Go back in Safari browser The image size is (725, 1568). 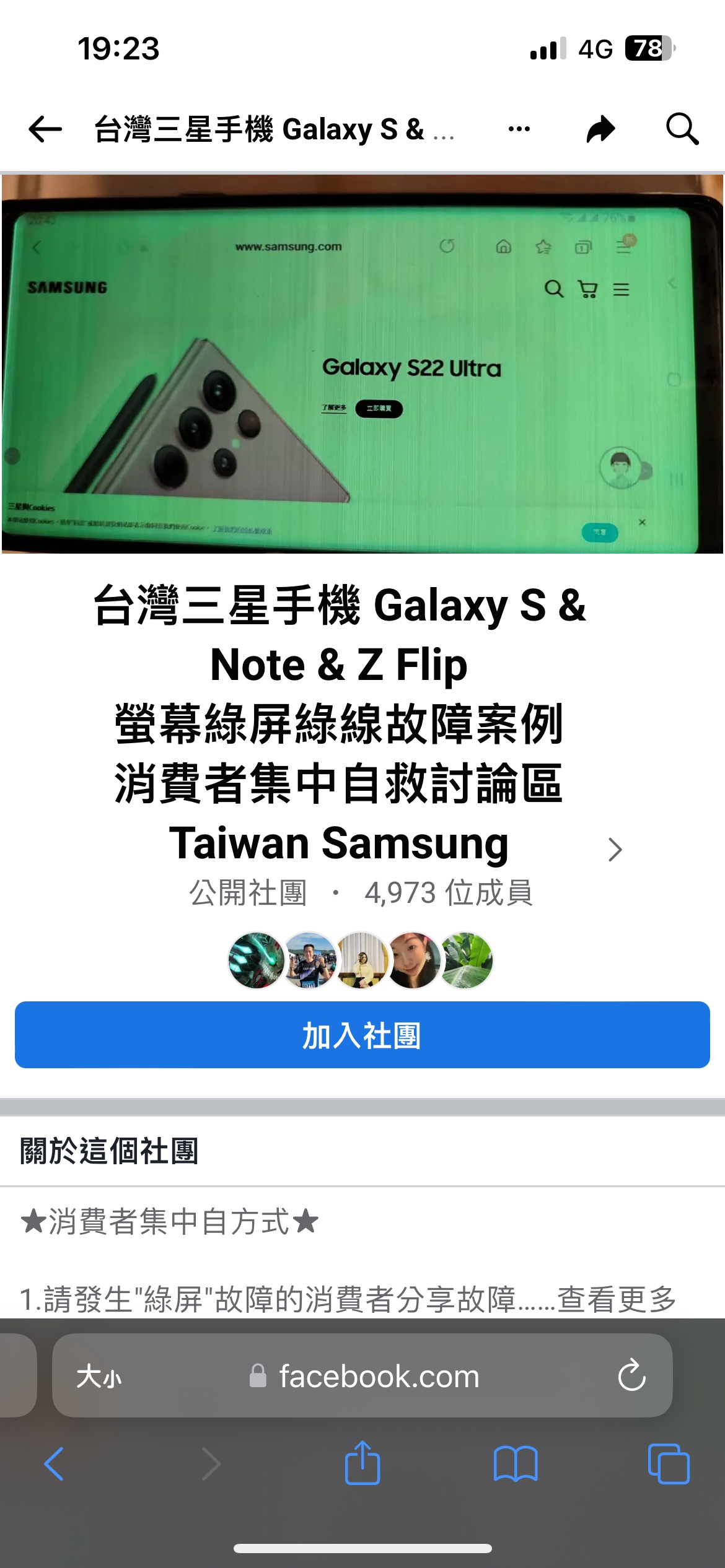click(55, 1464)
